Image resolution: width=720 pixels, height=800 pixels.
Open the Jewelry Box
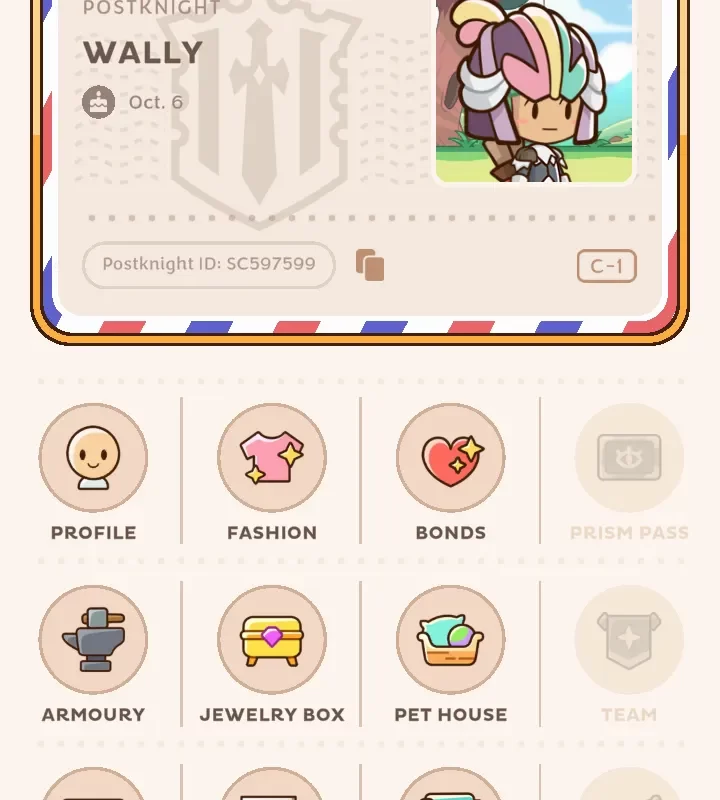point(272,640)
